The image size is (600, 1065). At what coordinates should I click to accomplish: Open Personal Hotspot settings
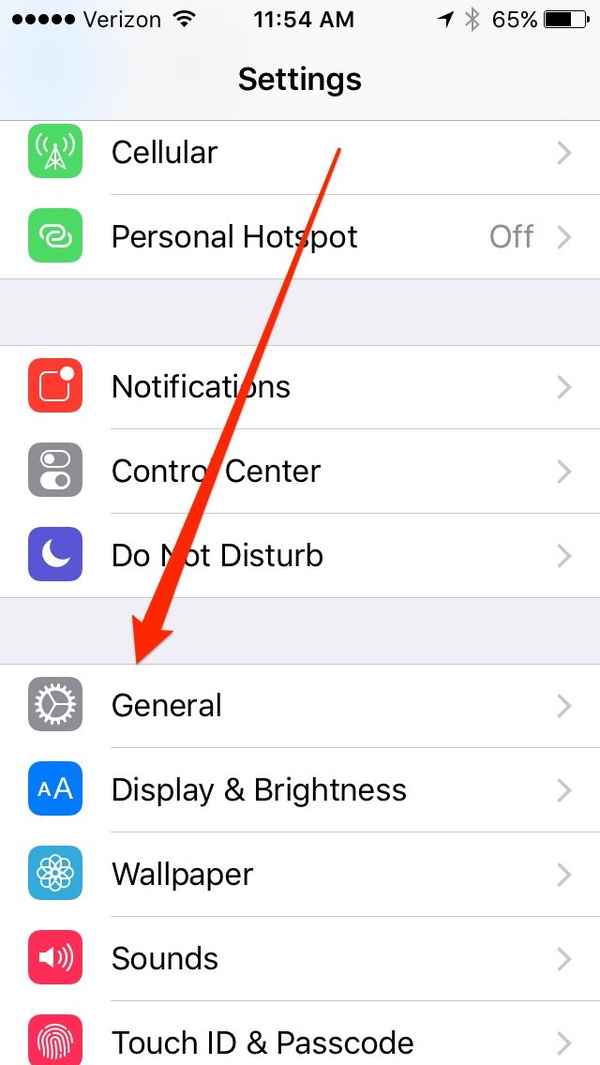[x=300, y=237]
